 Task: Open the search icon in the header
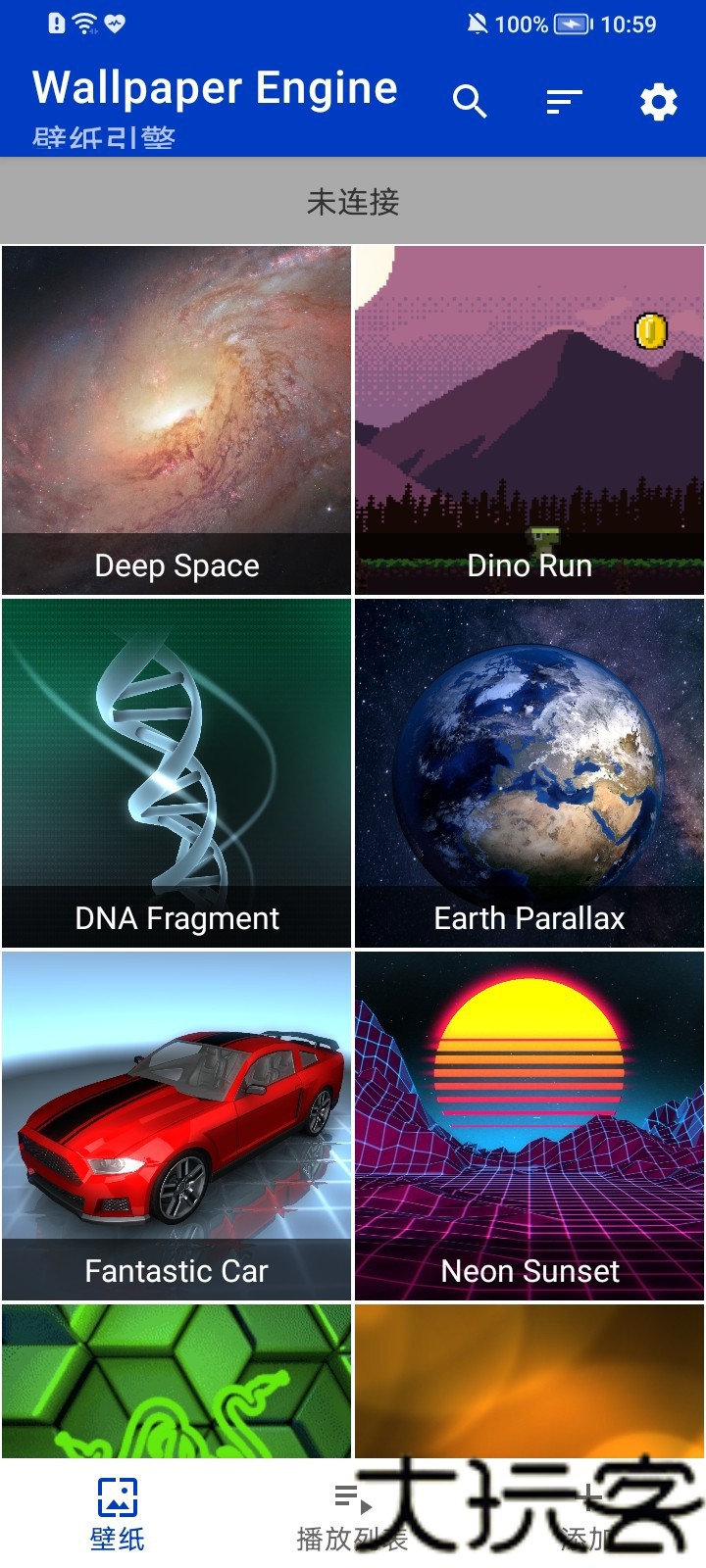coord(470,101)
